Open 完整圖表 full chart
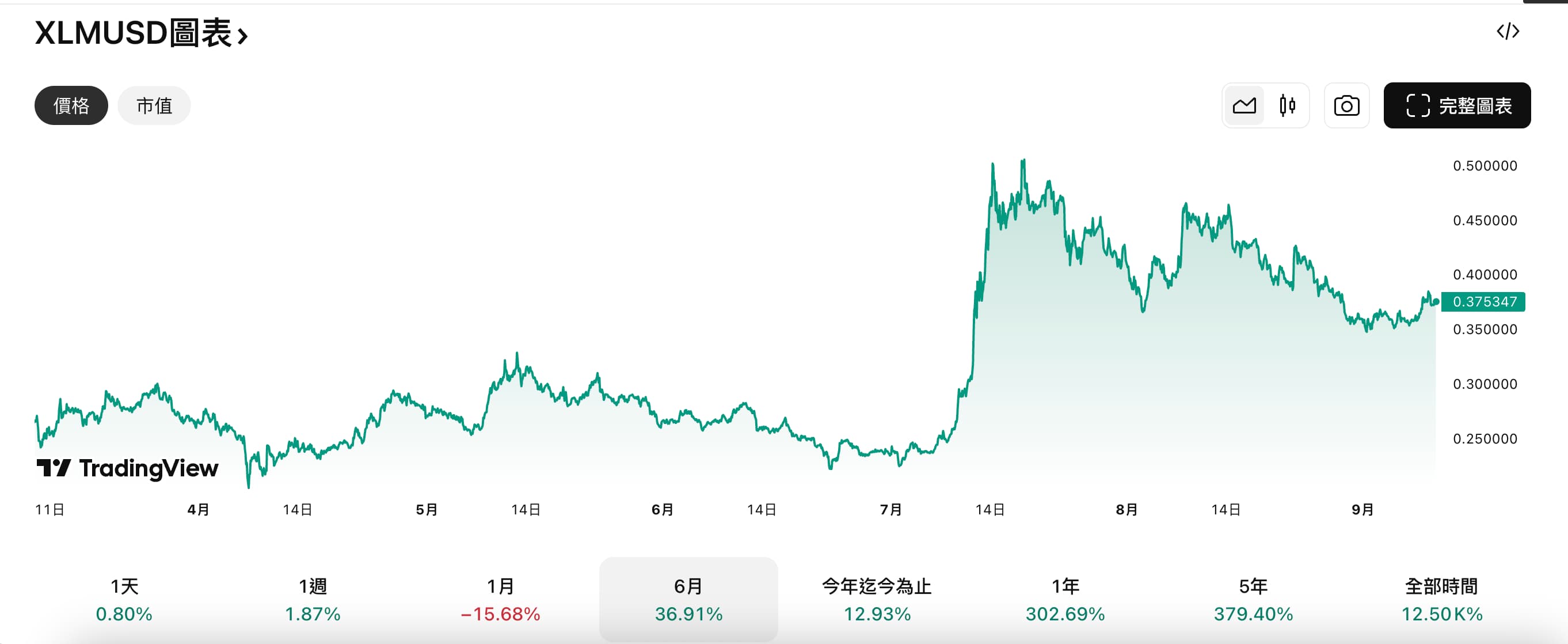This screenshot has width=1568, height=644. (x=1456, y=106)
